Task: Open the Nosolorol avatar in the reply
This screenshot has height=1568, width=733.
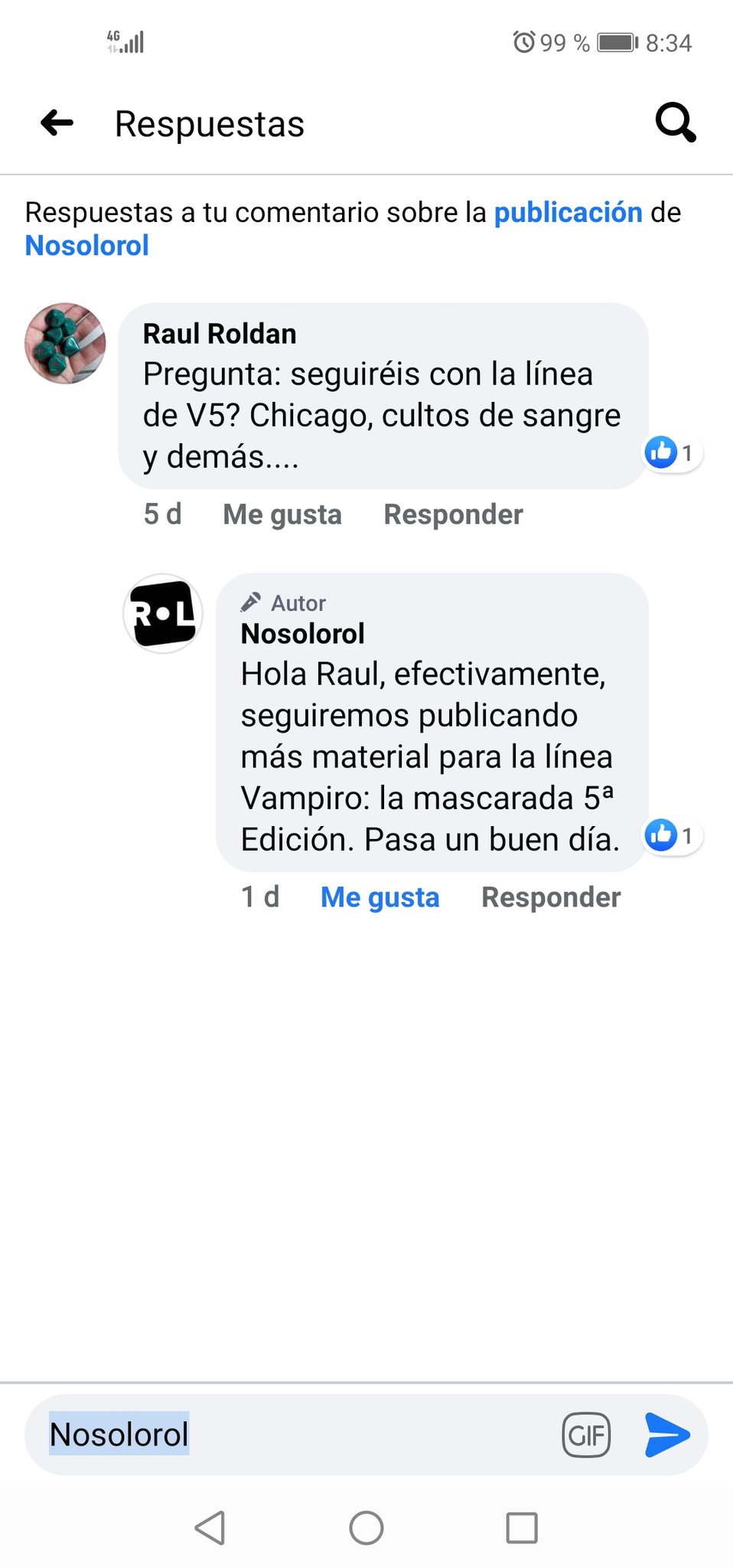Action: click(163, 613)
